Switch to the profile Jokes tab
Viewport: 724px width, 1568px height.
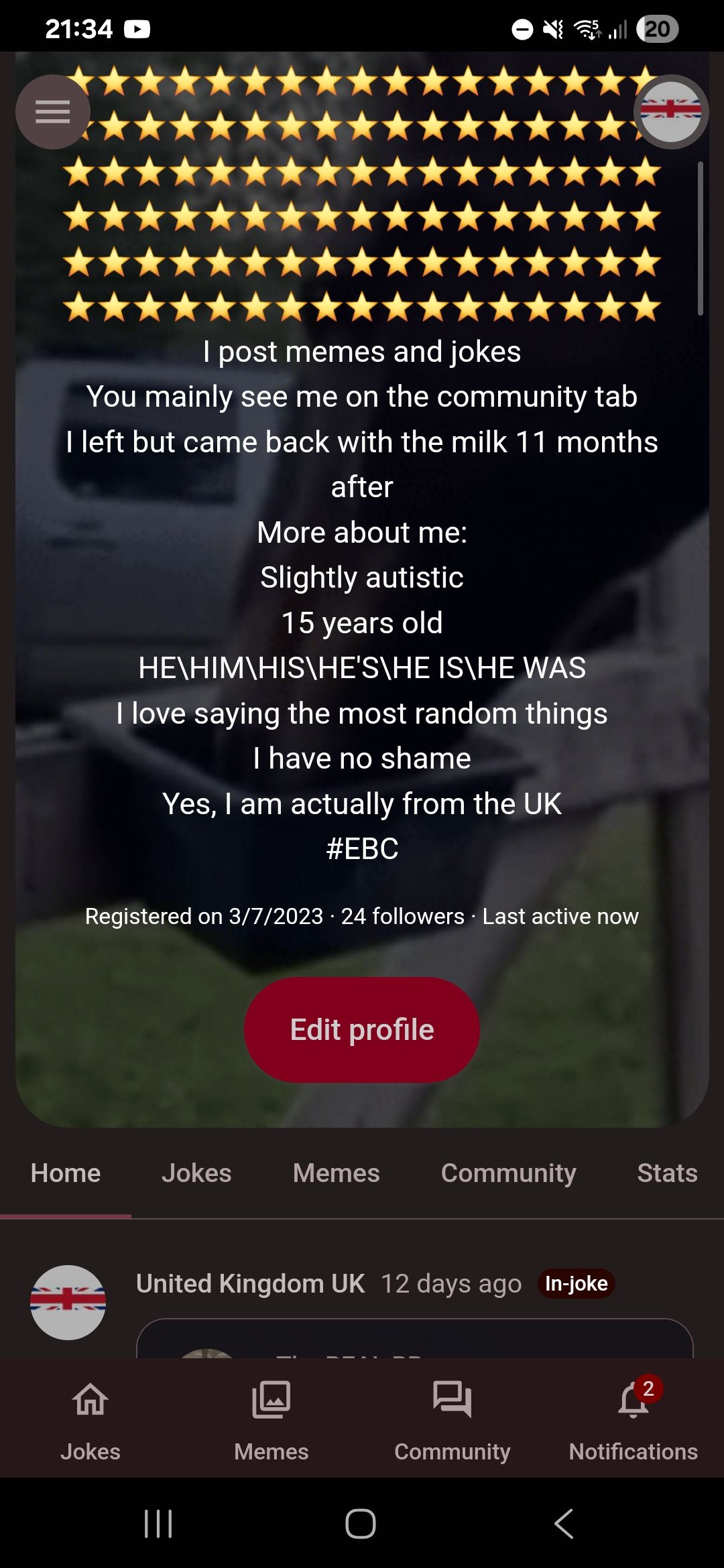click(196, 1173)
